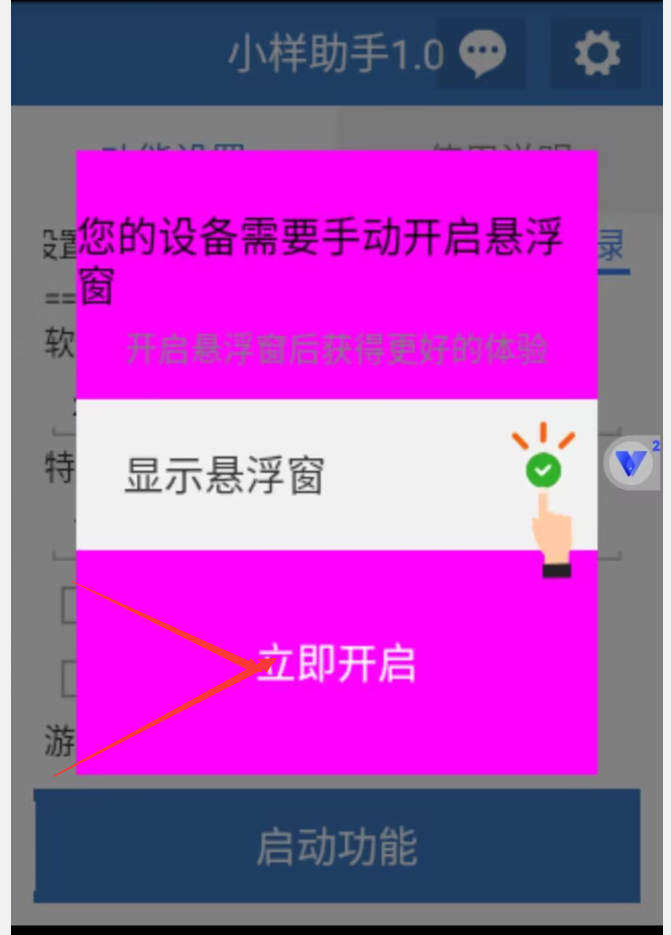Tap the 启动功能 button

337,846
